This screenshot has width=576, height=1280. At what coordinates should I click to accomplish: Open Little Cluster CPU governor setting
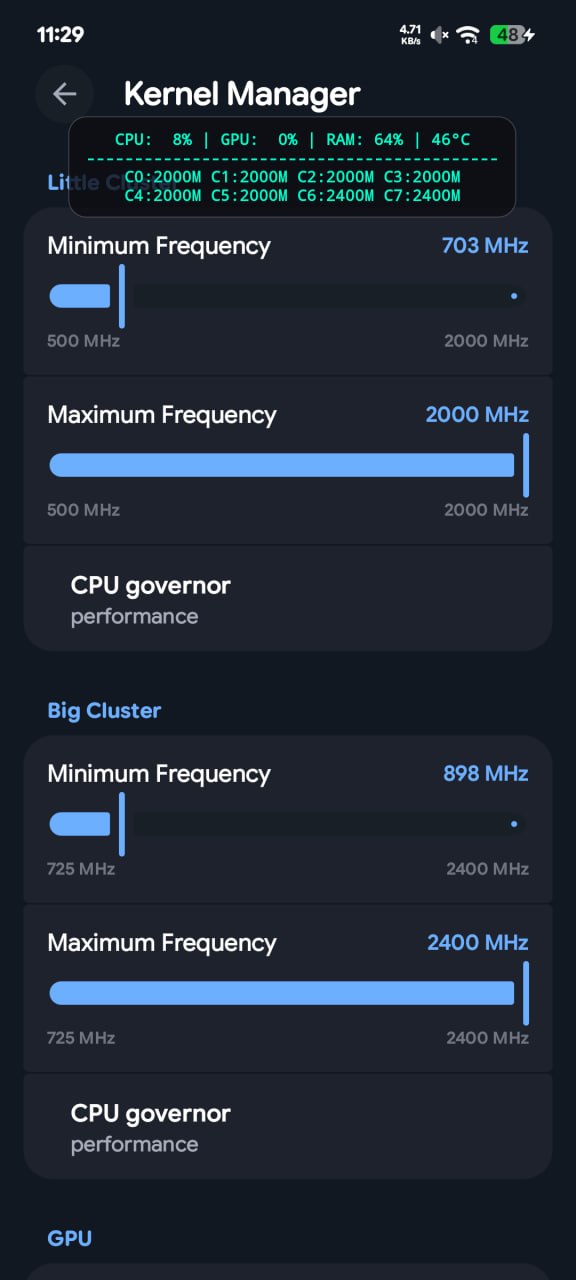(x=288, y=599)
